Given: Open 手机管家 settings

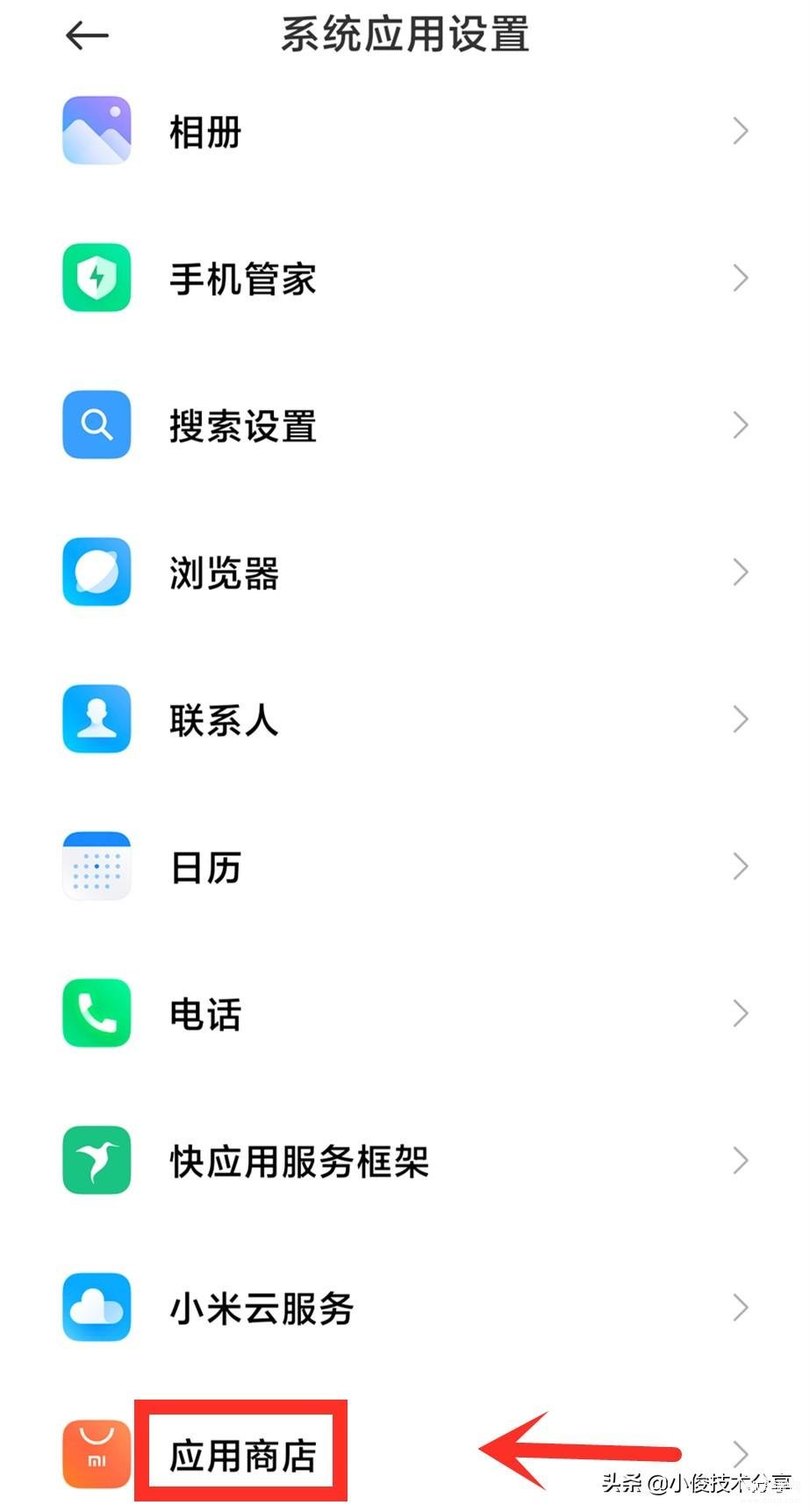Looking at the screenshot, I should (405, 278).
